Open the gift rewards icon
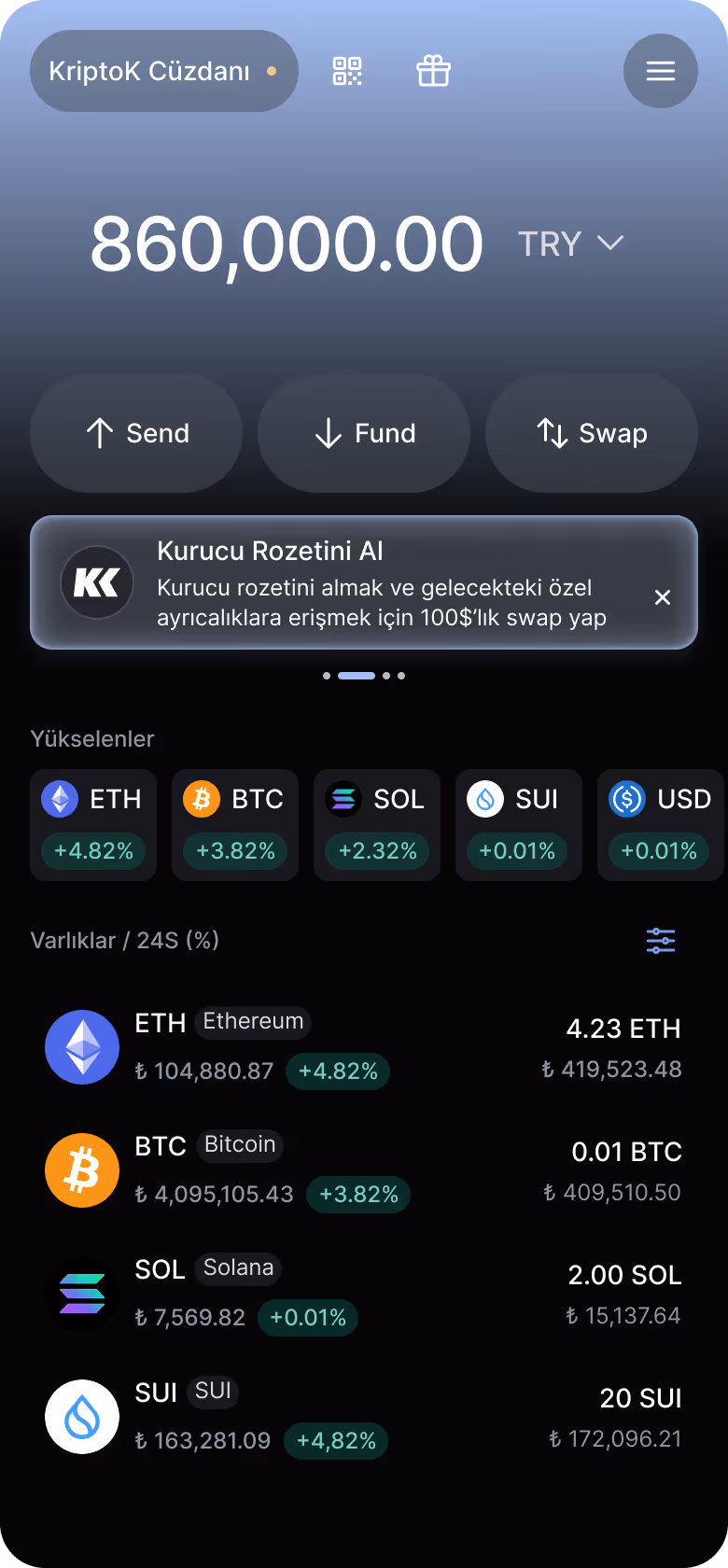Screen dimensions: 728x1568 click(x=433, y=71)
